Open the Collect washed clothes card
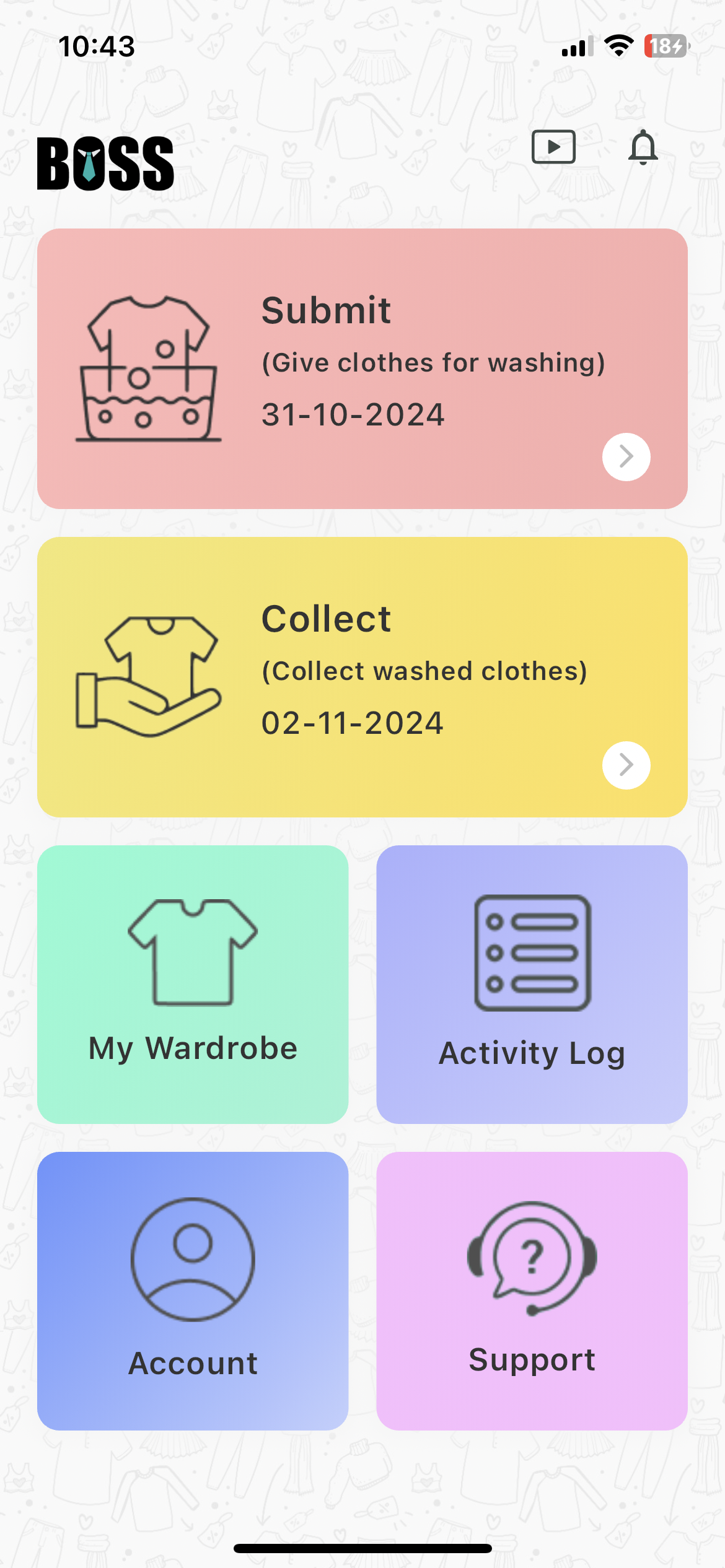 coord(362,677)
